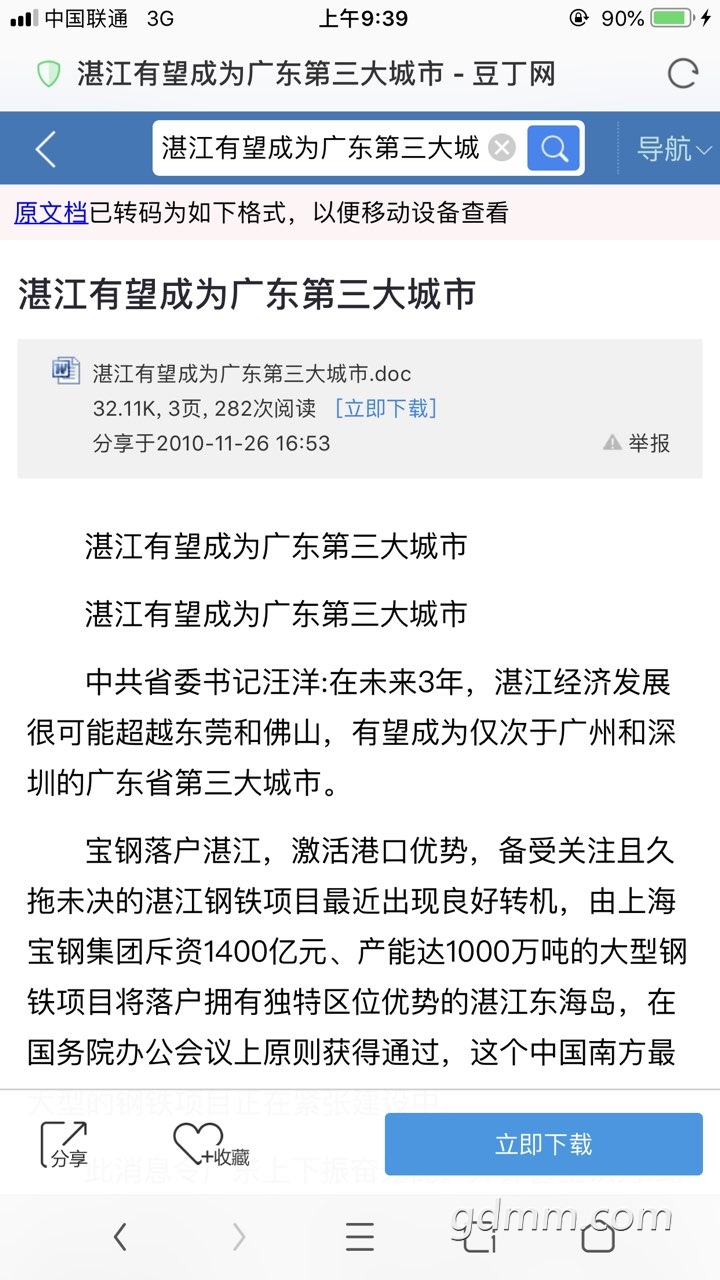Tap the [立即下载] link in the file info
The width and height of the screenshot is (720, 1280).
pyautogui.click(x=385, y=408)
